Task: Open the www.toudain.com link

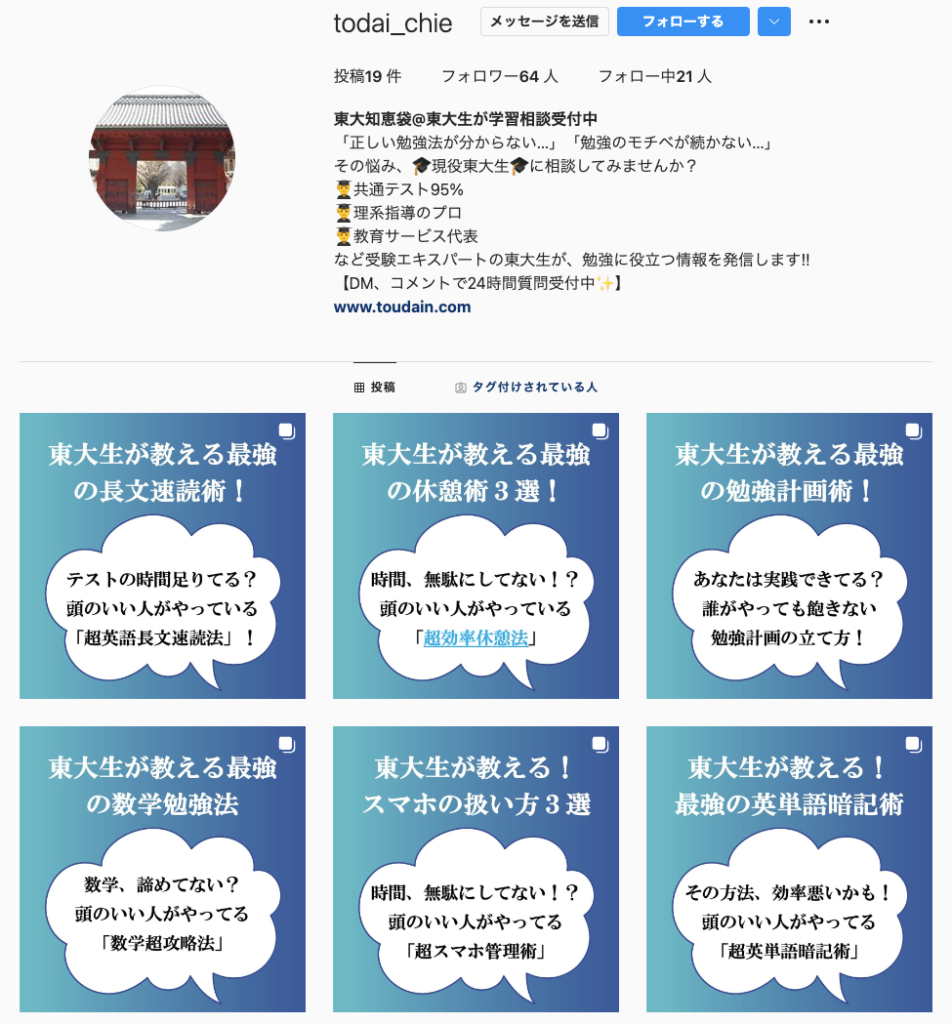Action: pos(402,307)
